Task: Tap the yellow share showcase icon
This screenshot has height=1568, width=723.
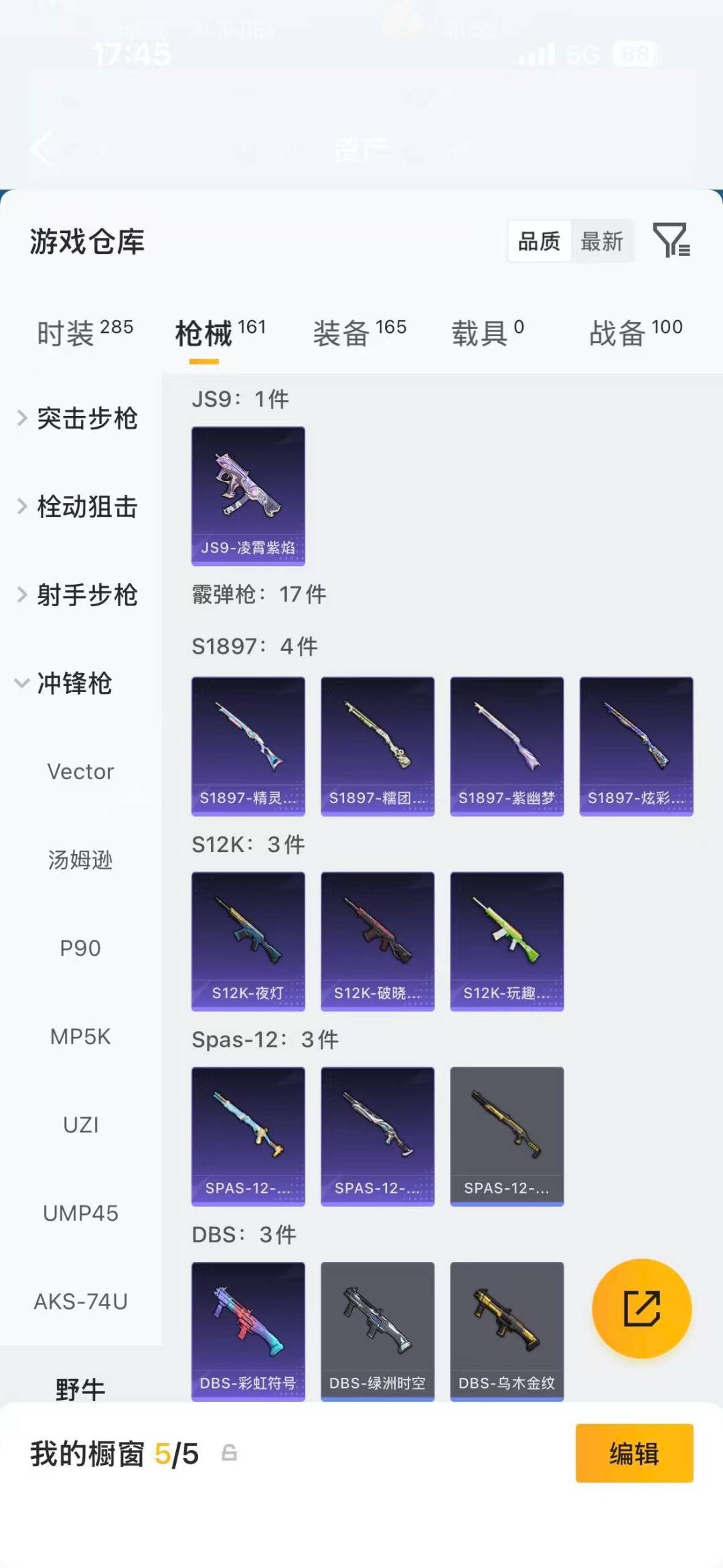Action: pyautogui.click(x=641, y=1309)
